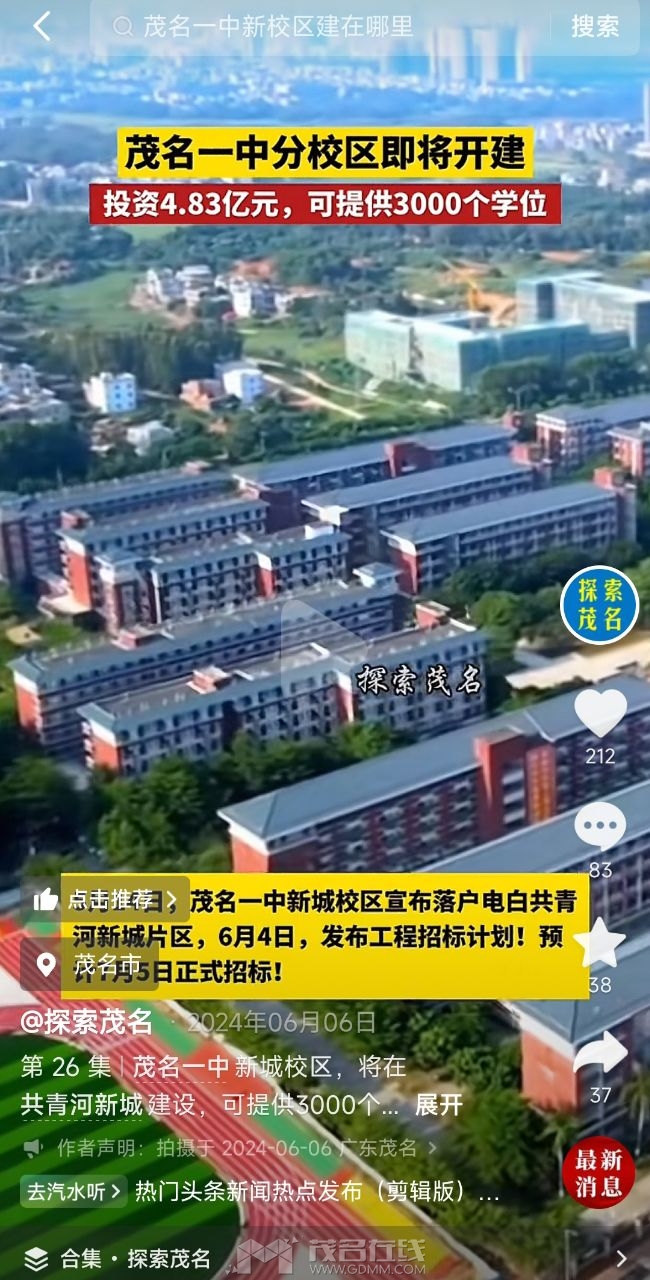This screenshot has height=1280, width=650.
Task: Go back using the top-left arrow
Action: click(x=41, y=27)
